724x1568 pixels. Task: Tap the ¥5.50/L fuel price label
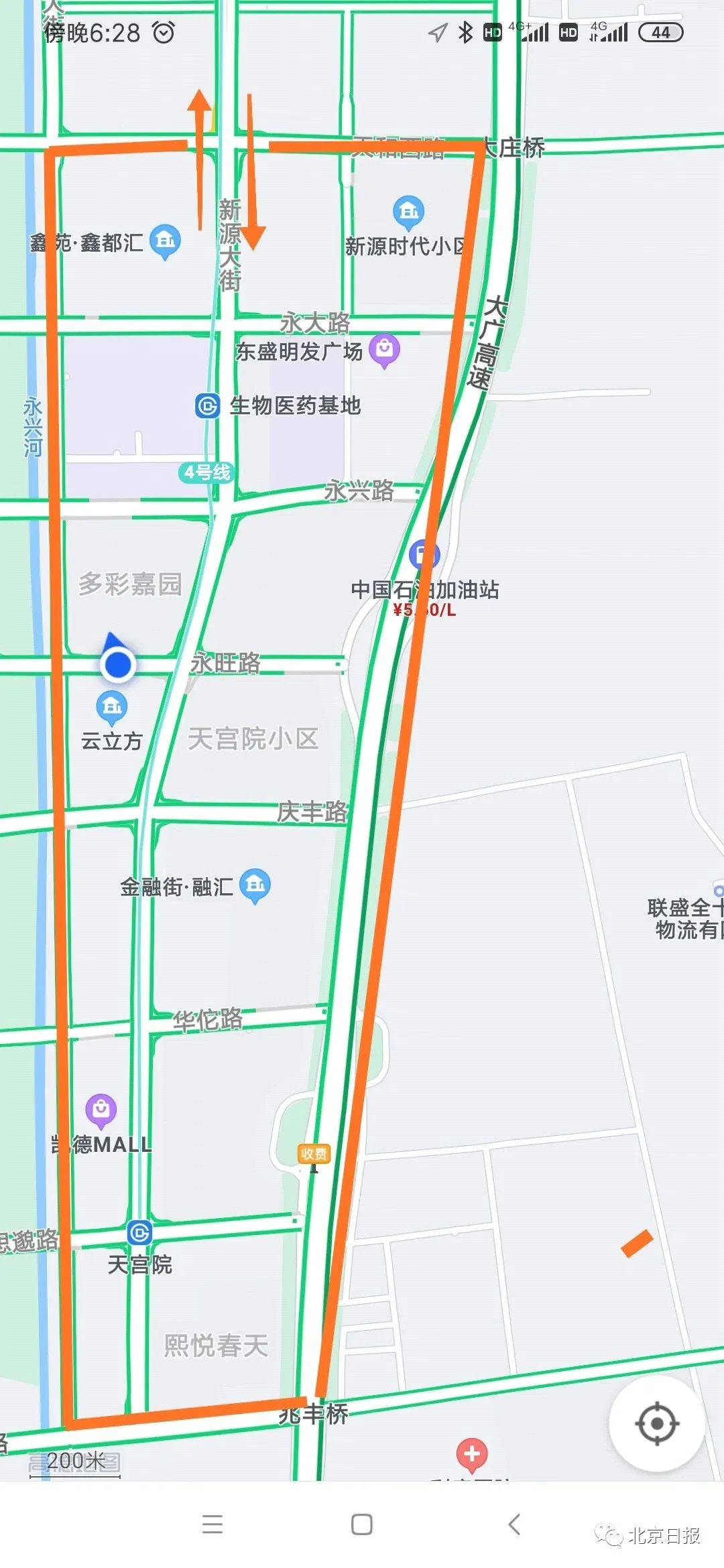426,609
